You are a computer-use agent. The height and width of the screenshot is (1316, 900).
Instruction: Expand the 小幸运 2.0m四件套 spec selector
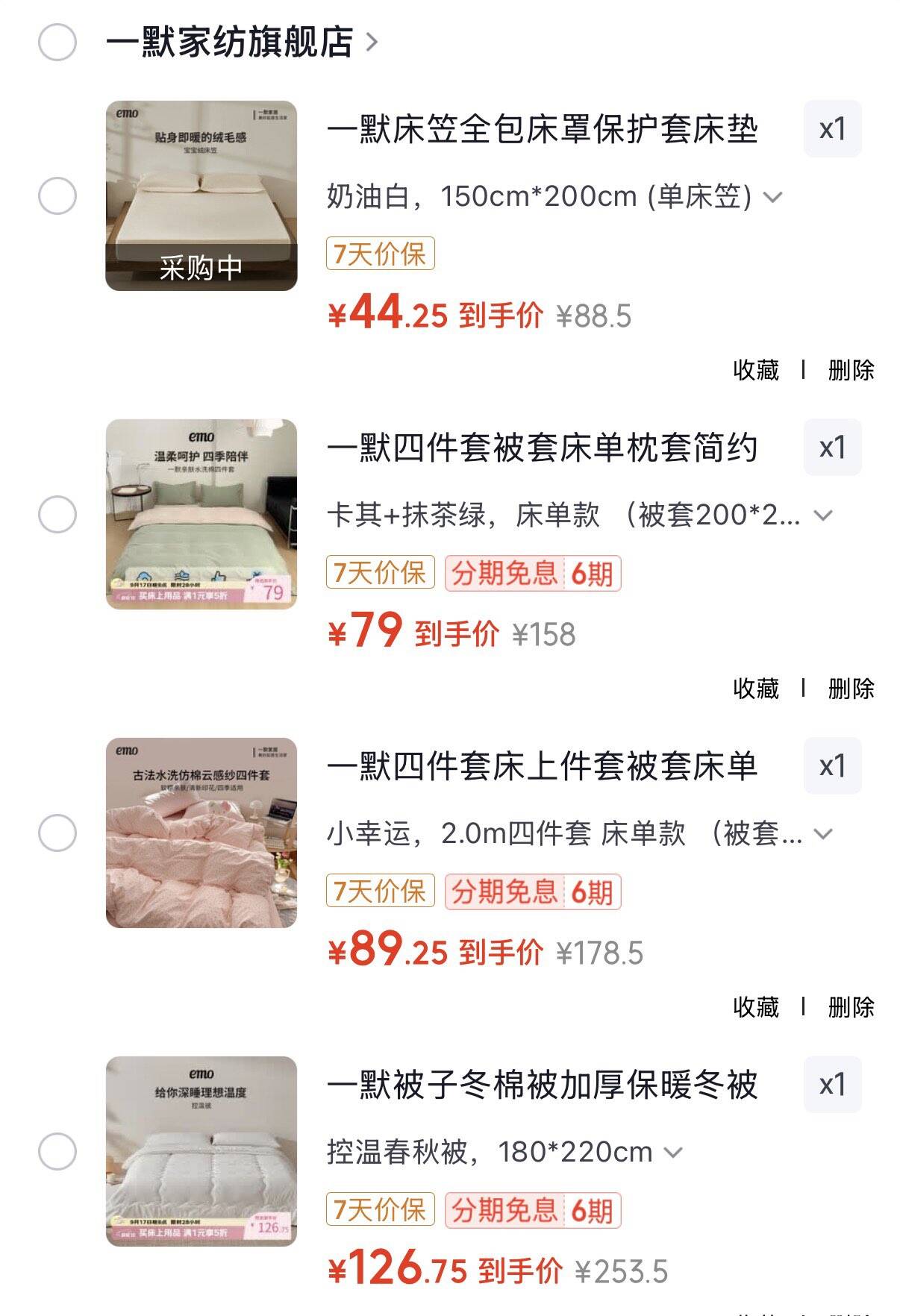pos(580,833)
